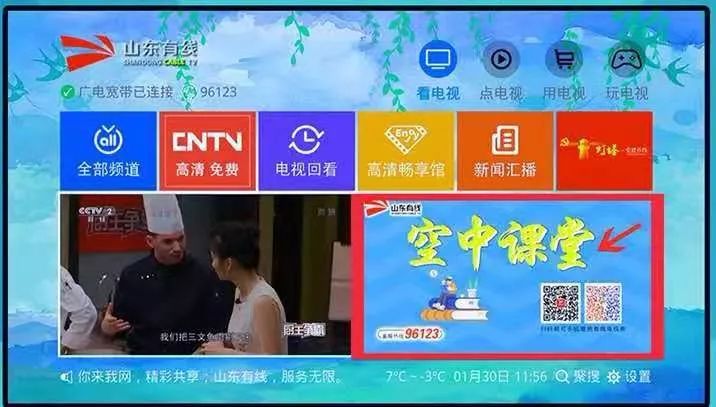The height and width of the screenshot is (407, 716).
Task: Open the 用电视 shopping cart tab
Action: pos(564,69)
